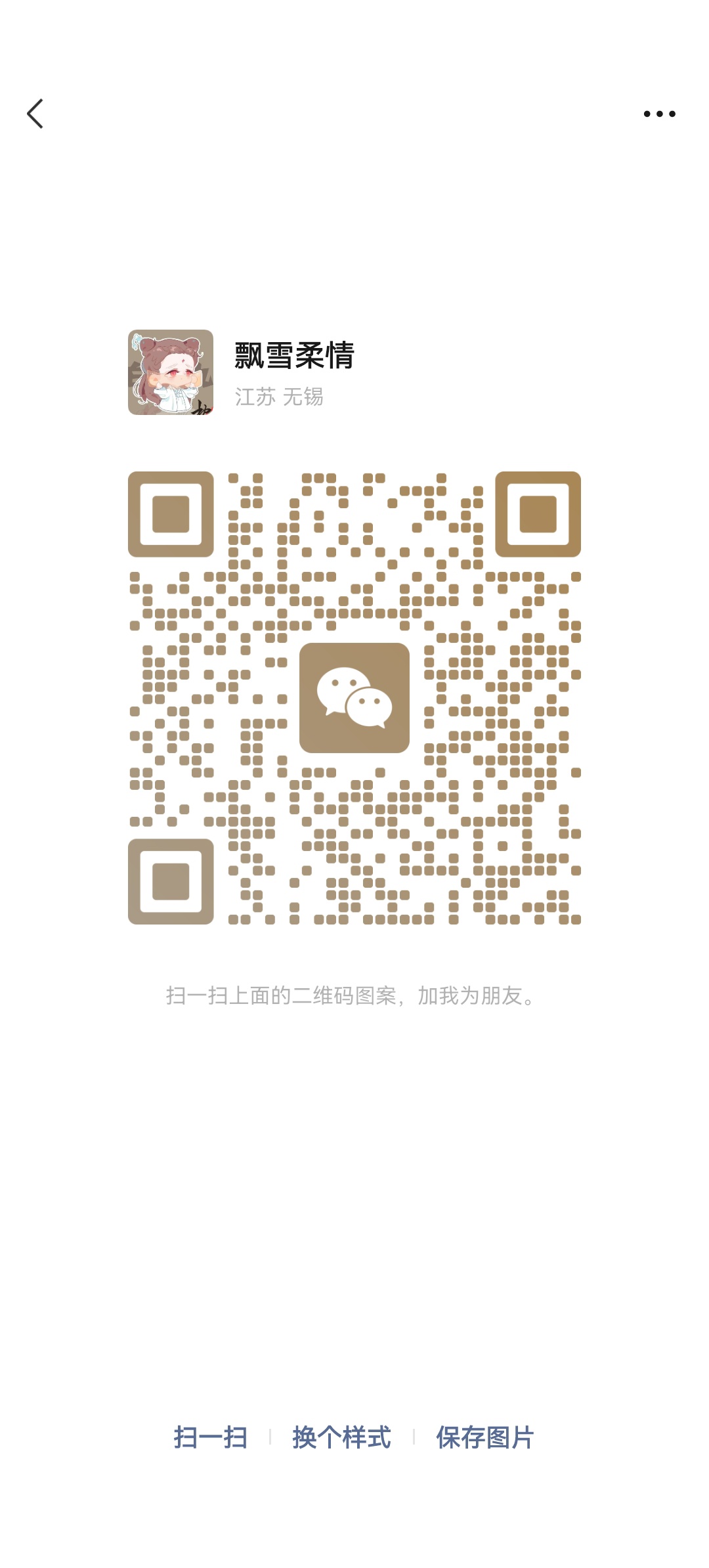Open the three-dot more options menu
The width and height of the screenshot is (709, 1568).
coord(659,114)
